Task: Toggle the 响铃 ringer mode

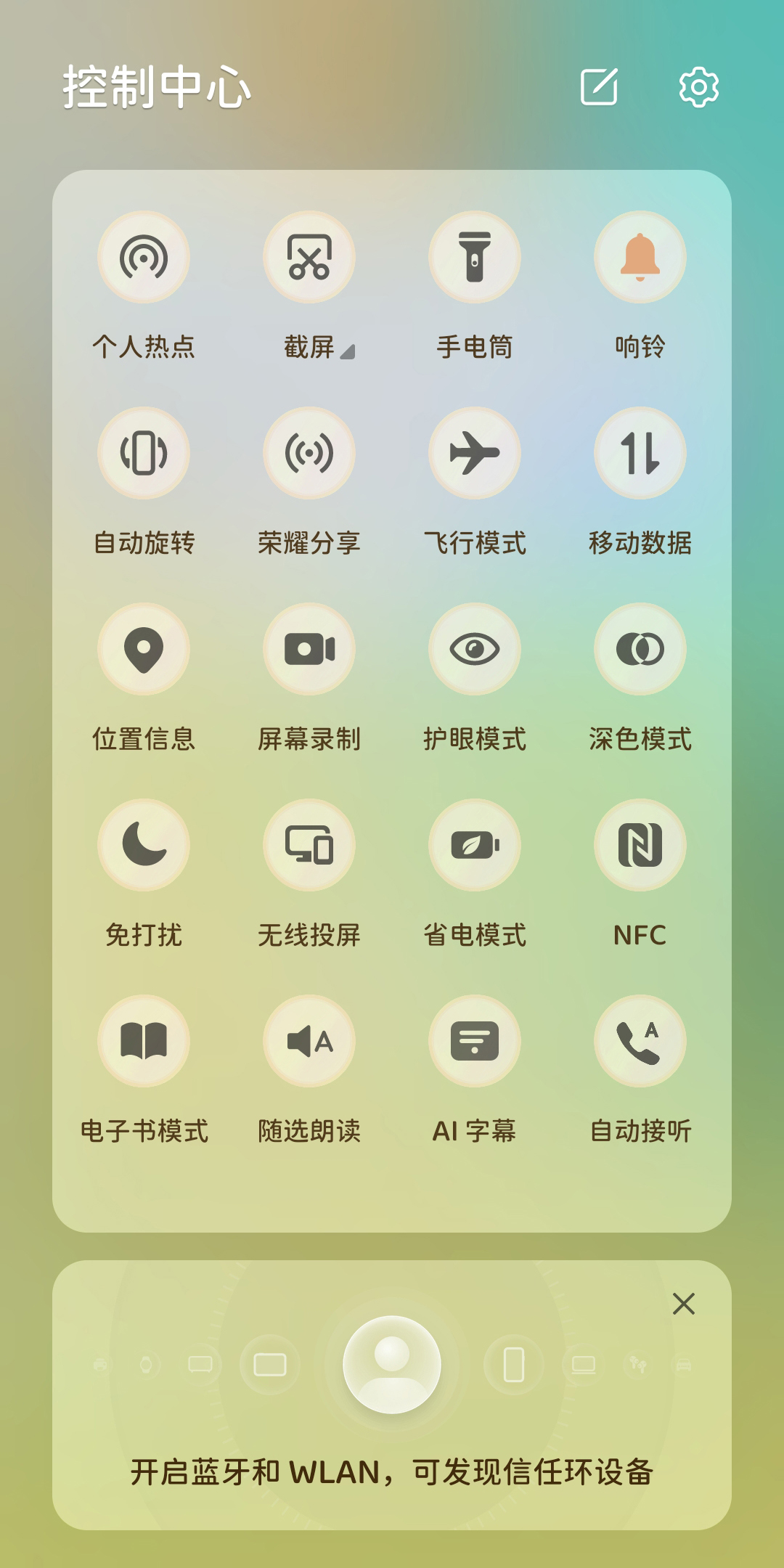Action: click(640, 257)
